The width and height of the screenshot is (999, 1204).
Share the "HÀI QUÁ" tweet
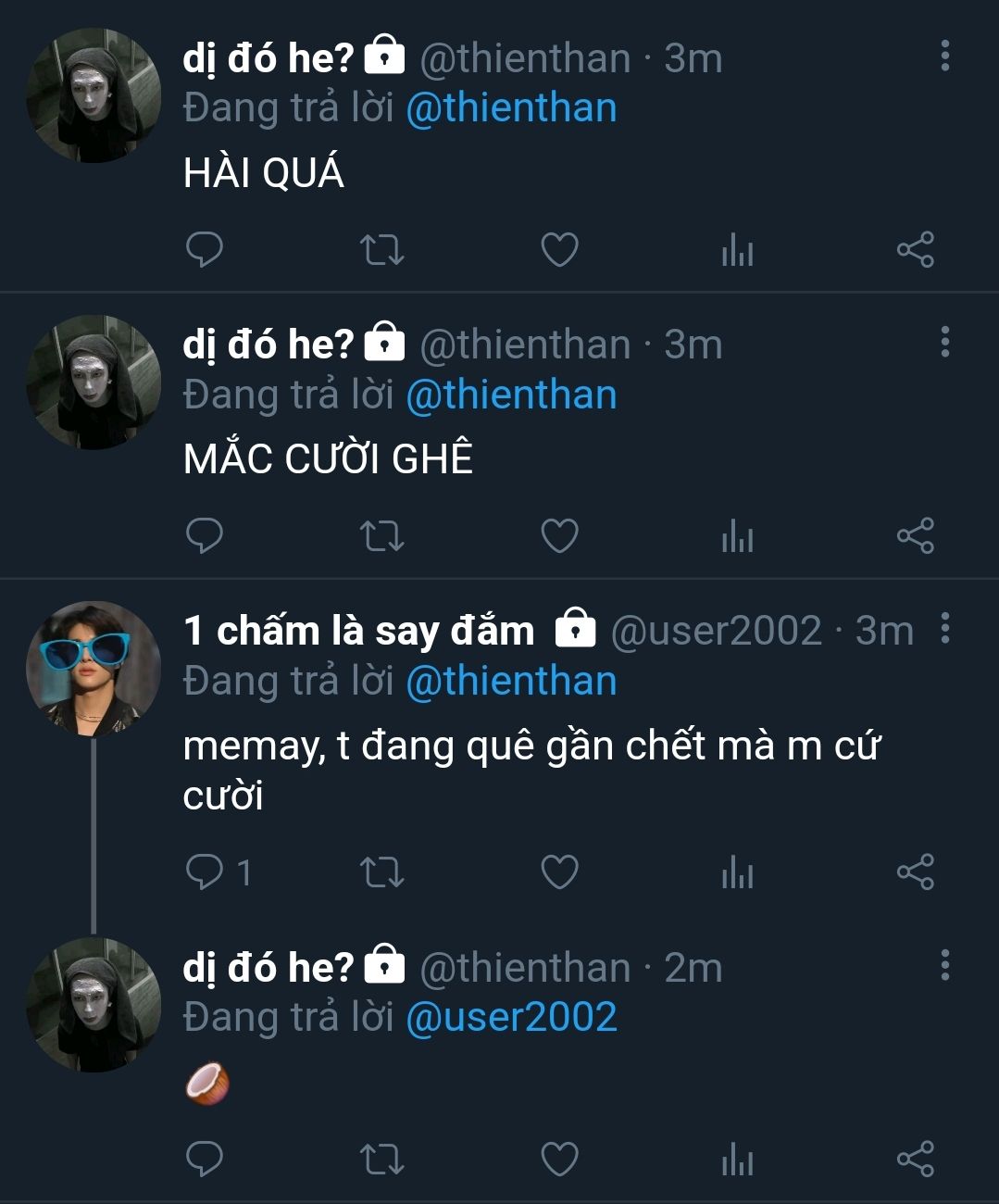coord(915,250)
